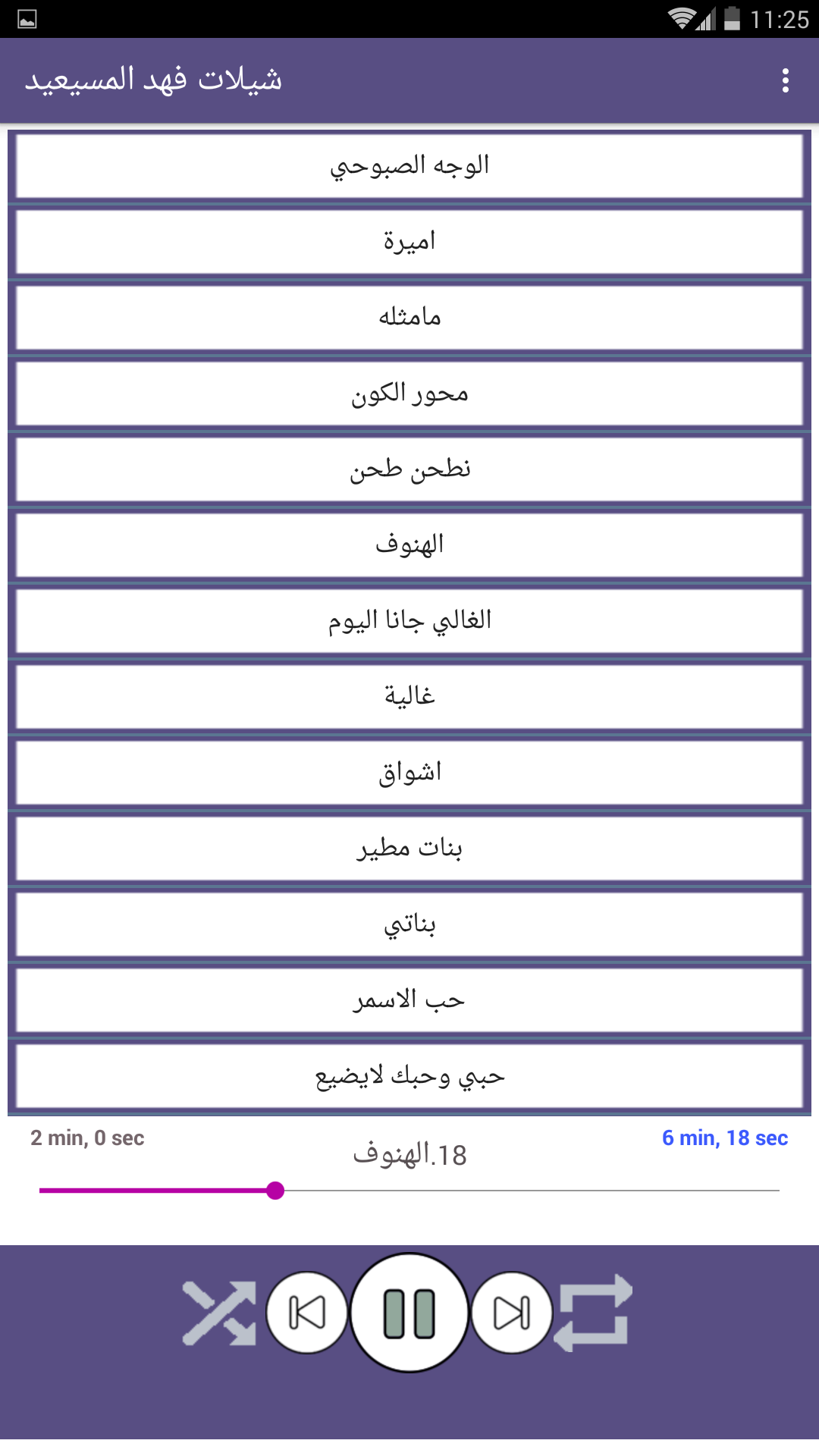Choose the track الهنوف

tap(409, 544)
